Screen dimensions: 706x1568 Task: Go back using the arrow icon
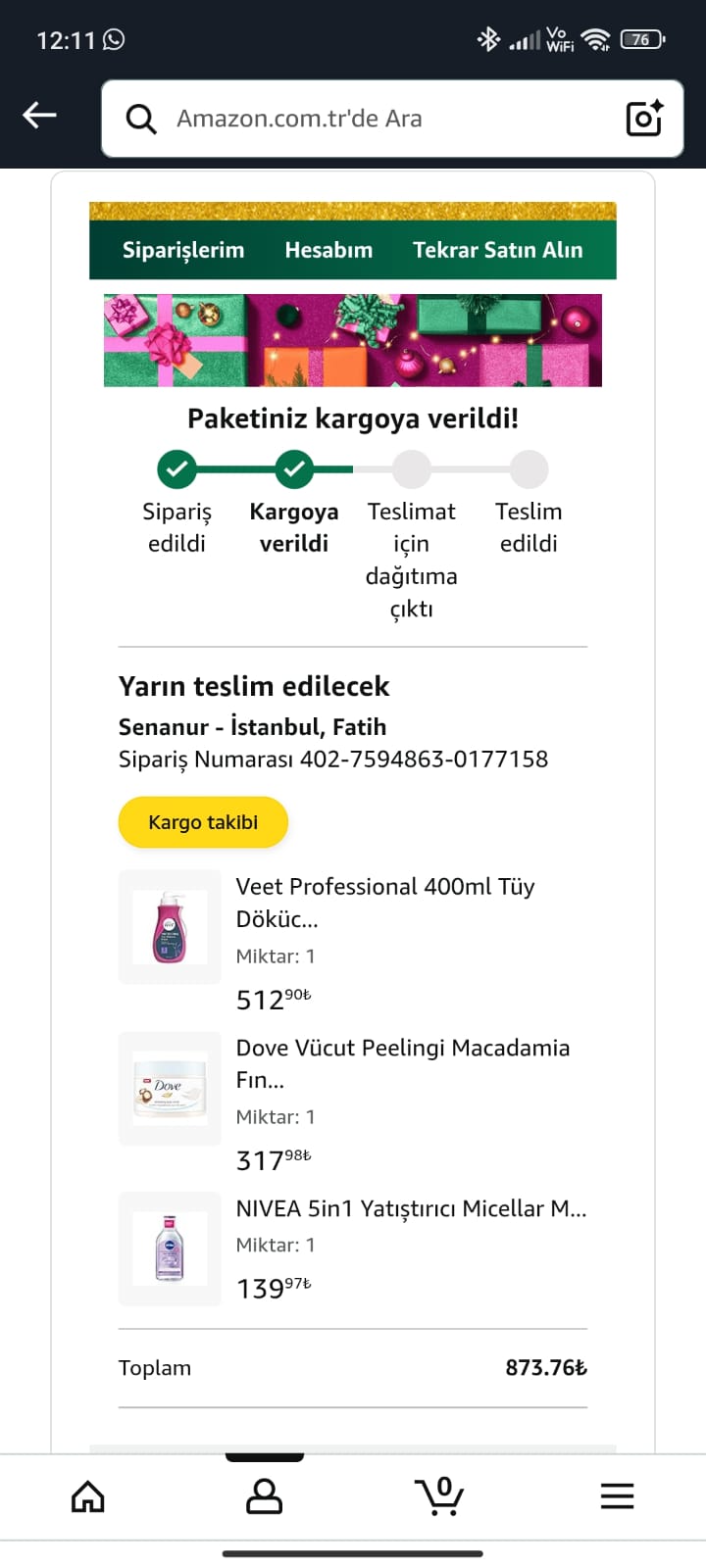point(40,116)
